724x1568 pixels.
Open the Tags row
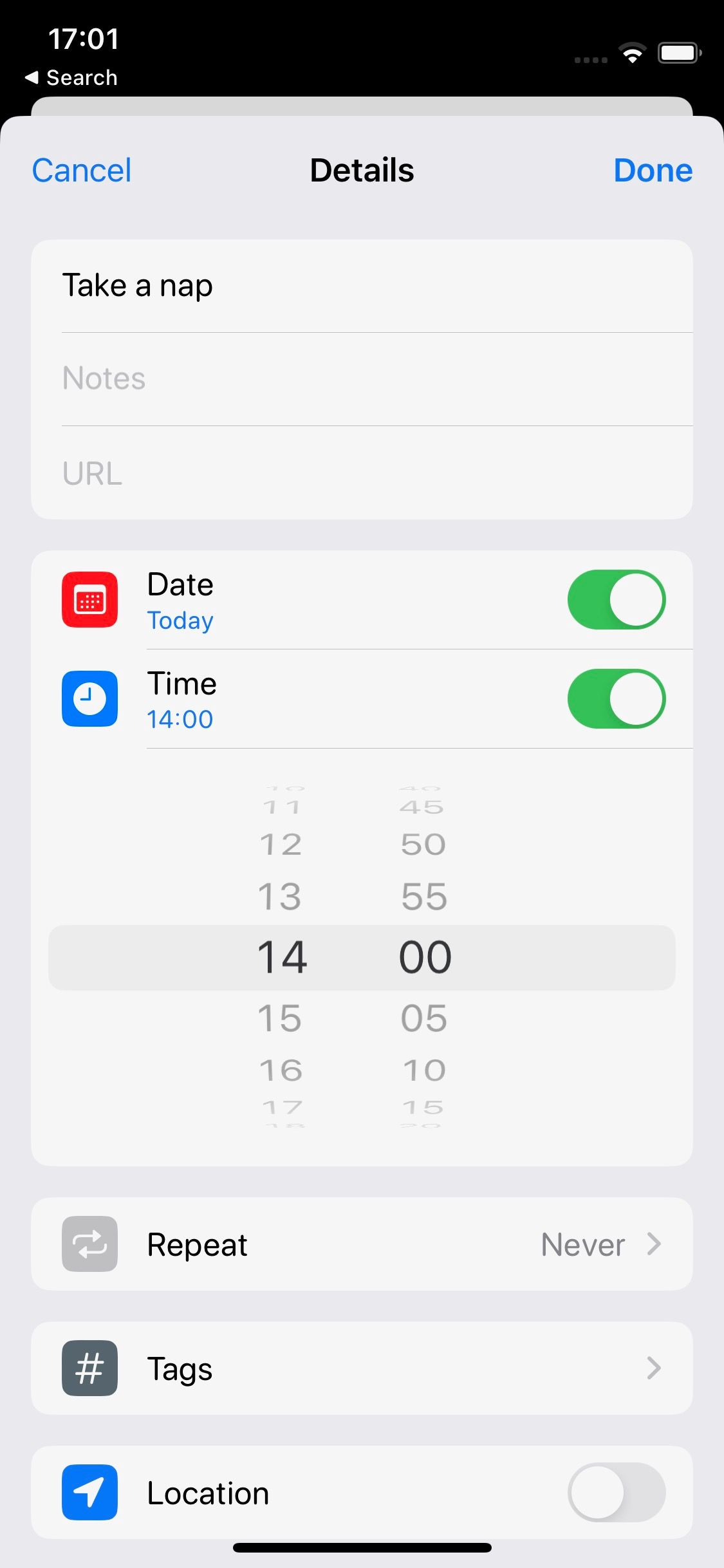(362, 1368)
